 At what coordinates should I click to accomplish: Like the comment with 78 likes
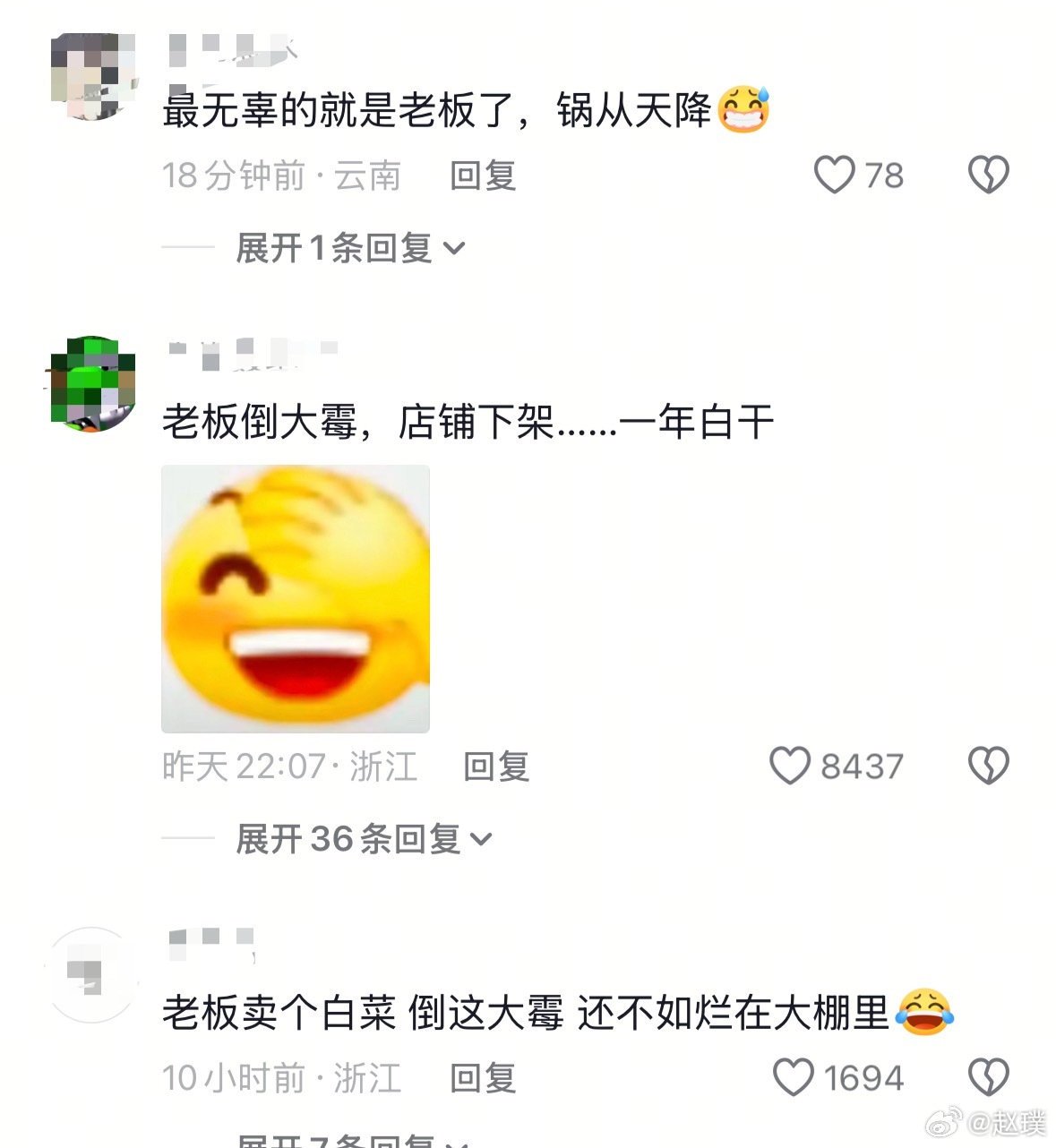click(835, 175)
